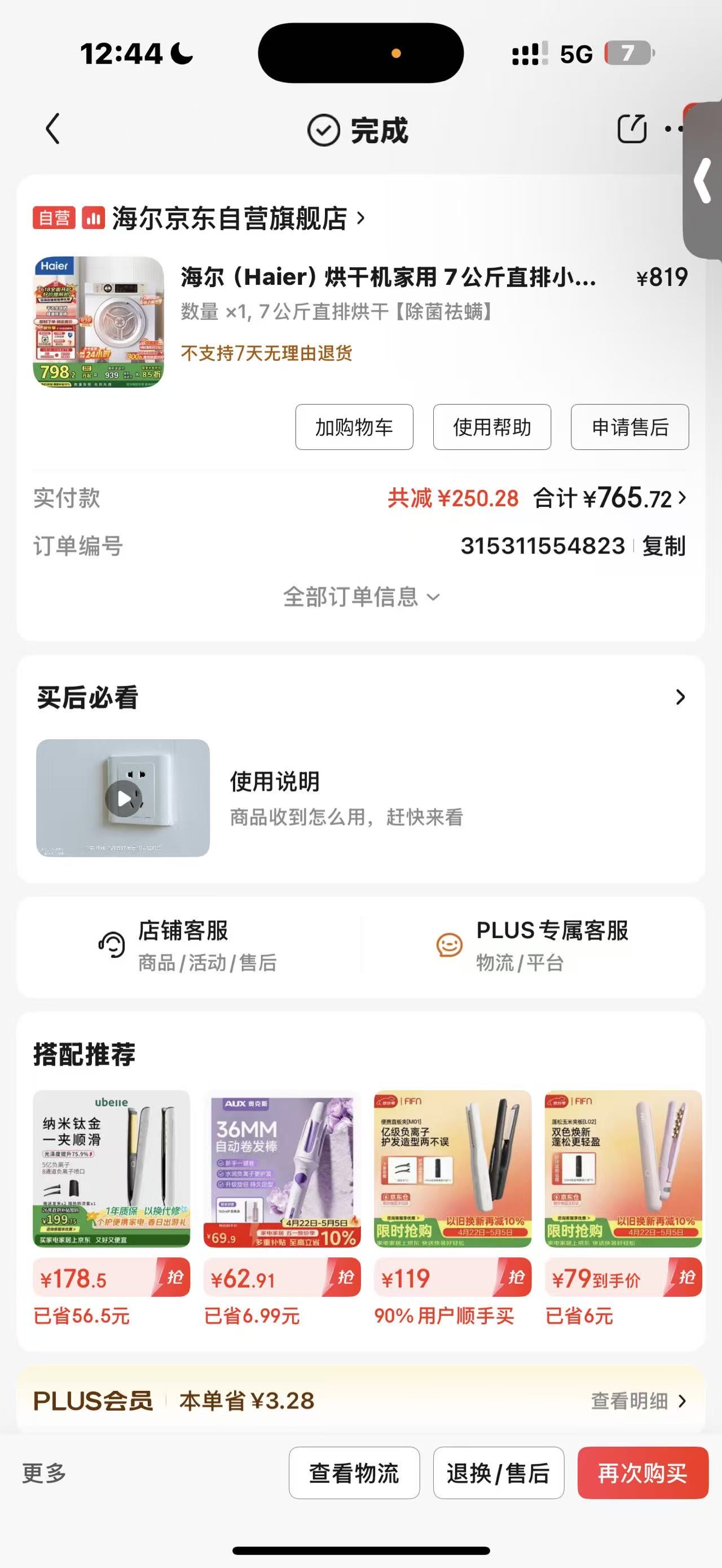Tap 再次购买 to reorder
Viewport: 722px width, 1568px height.
[x=642, y=1473]
